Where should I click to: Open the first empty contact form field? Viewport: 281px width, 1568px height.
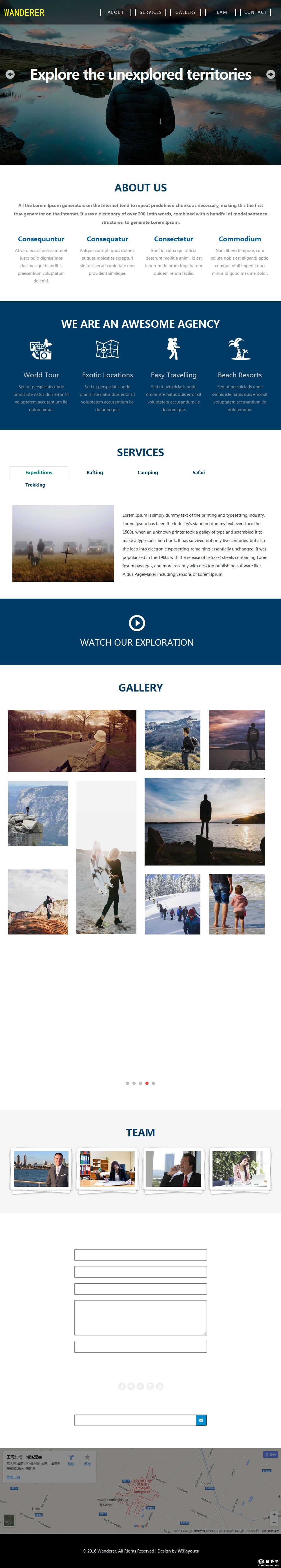point(140,1255)
